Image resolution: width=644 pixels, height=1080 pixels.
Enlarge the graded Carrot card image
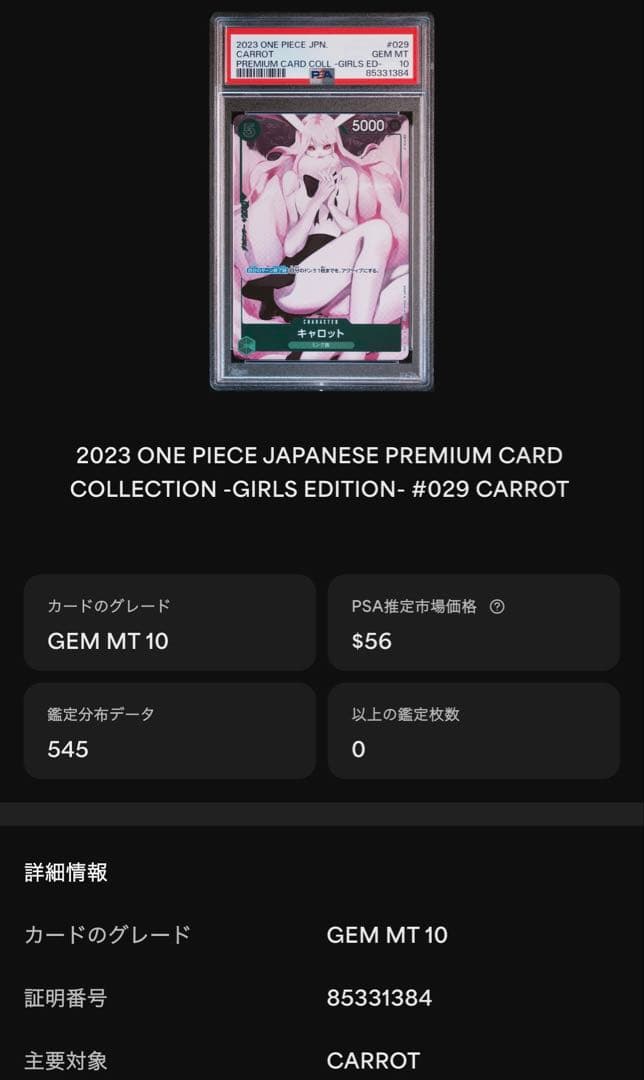point(321,200)
